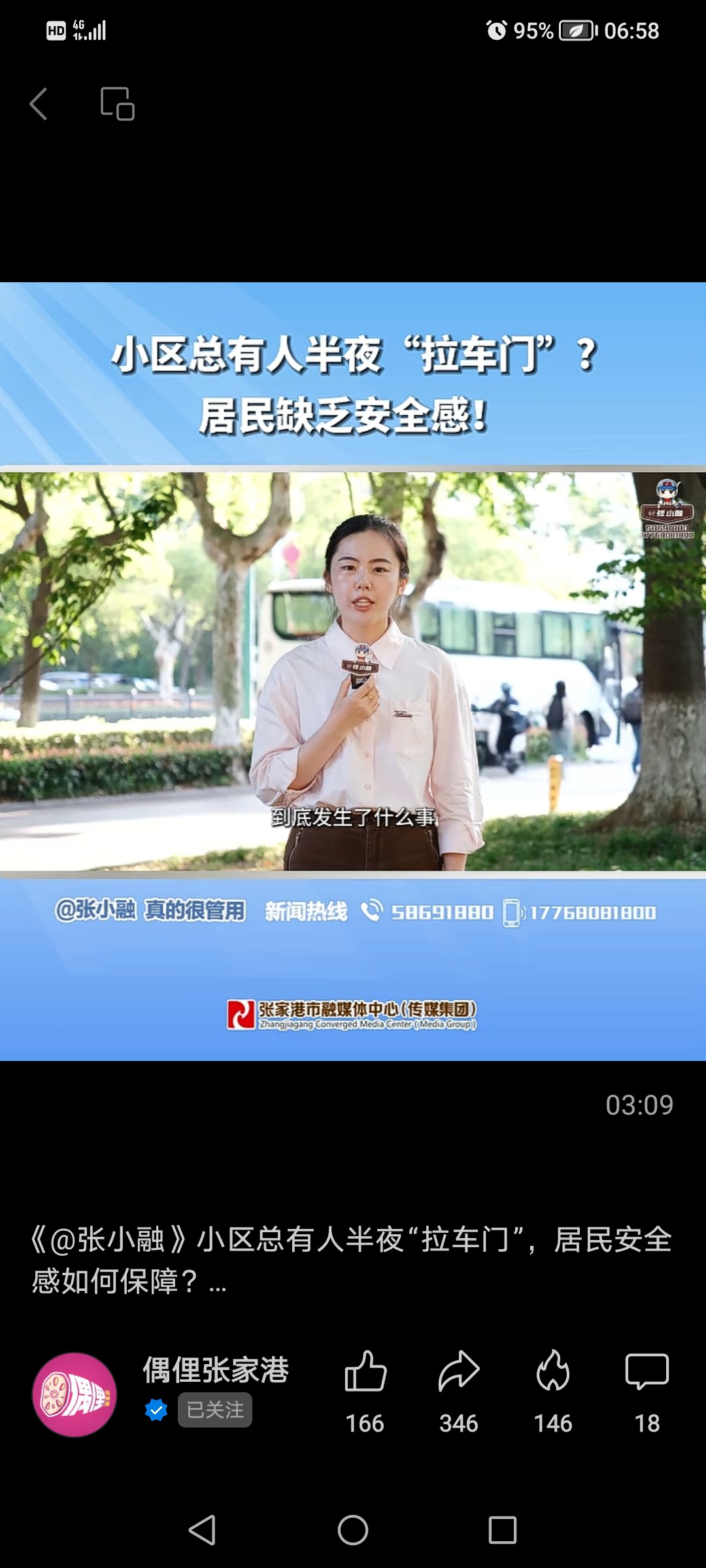This screenshot has height=1568, width=706.
Task: Expand the truncated video description
Action: click(218, 1284)
